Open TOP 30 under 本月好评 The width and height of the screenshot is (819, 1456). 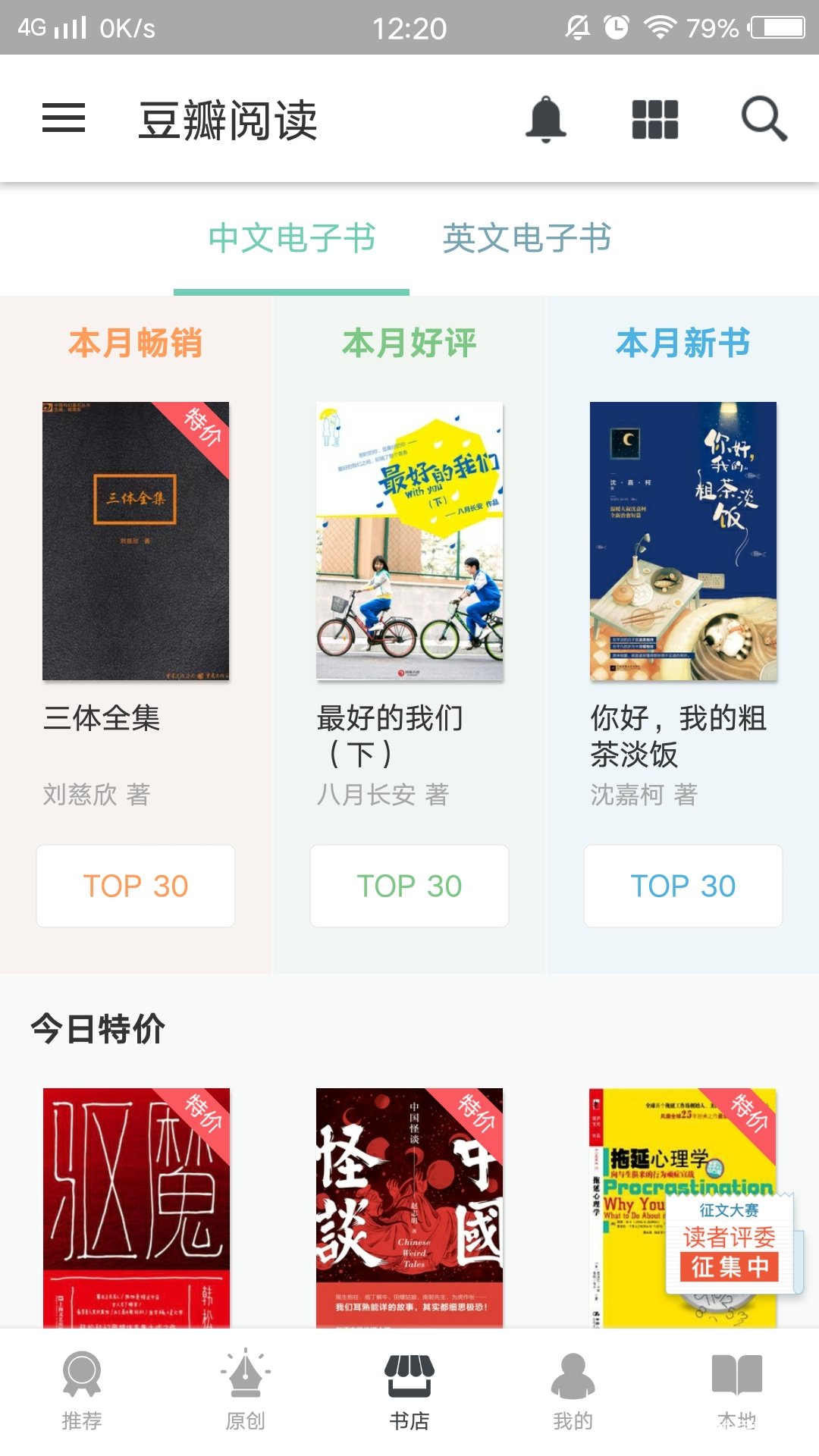tap(409, 886)
